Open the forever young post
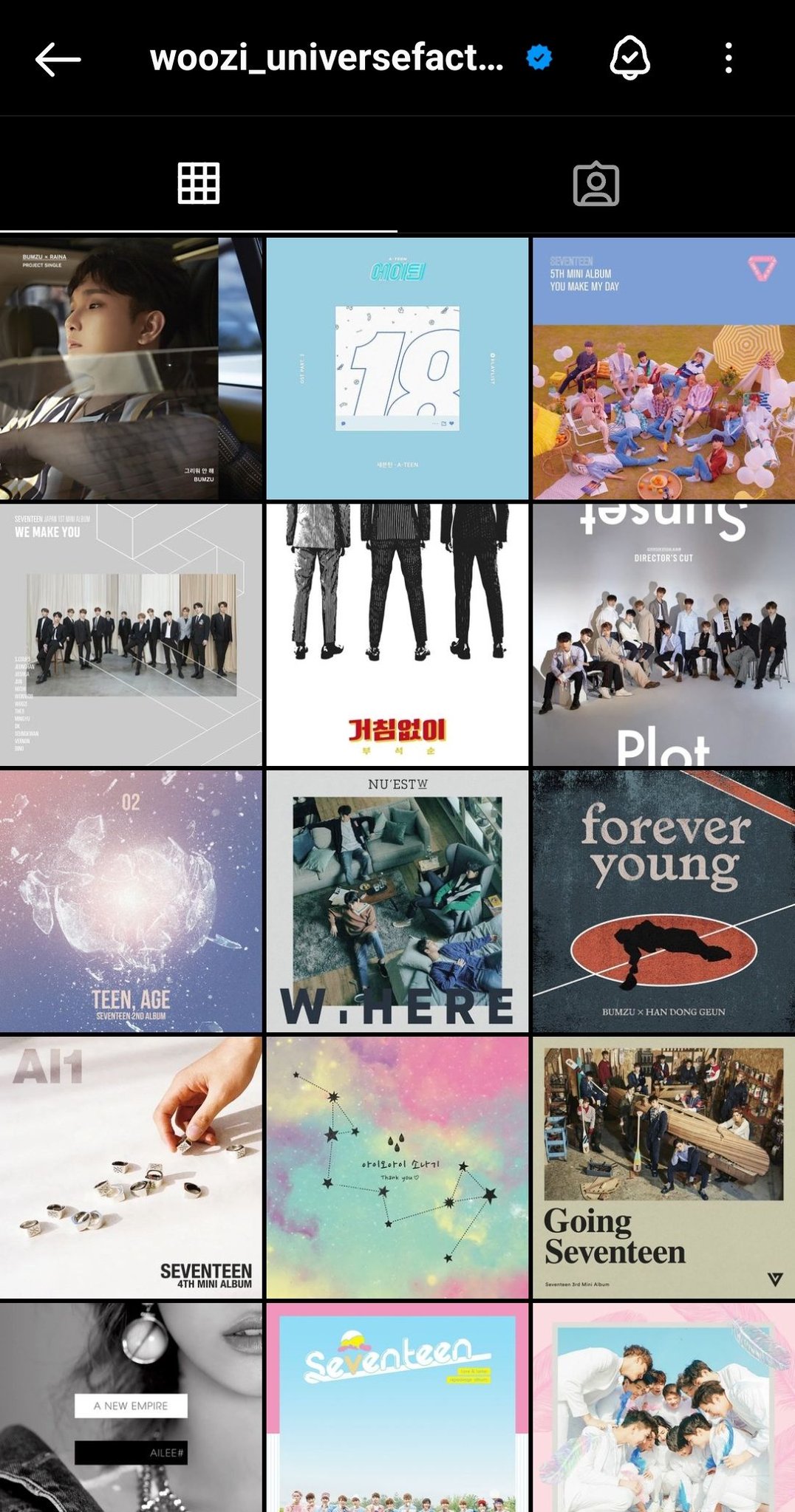This screenshot has height=1512, width=795. pos(663,901)
